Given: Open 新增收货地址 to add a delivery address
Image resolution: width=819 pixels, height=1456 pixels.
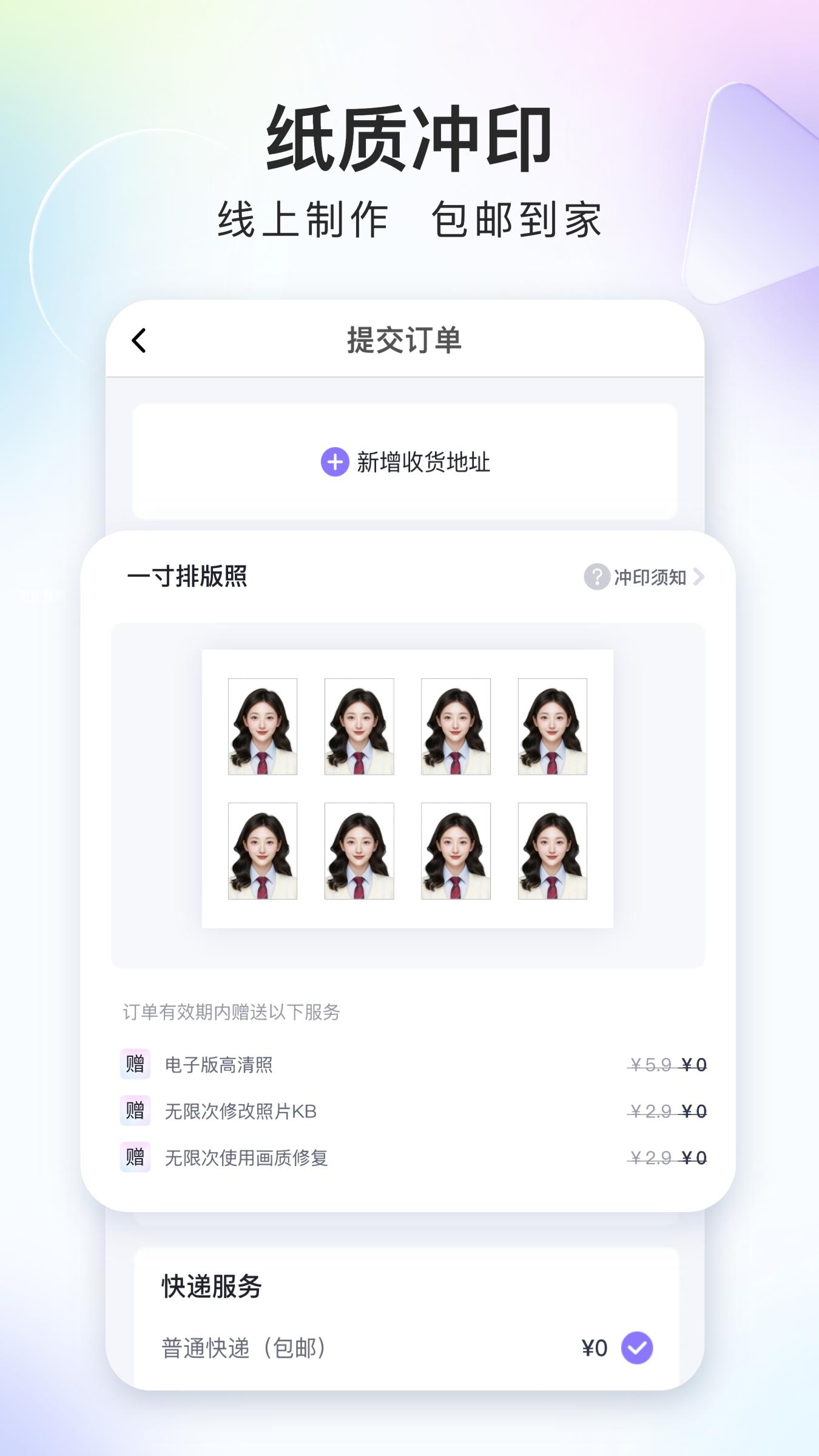Looking at the screenshot, I should [x=405, y=462].
